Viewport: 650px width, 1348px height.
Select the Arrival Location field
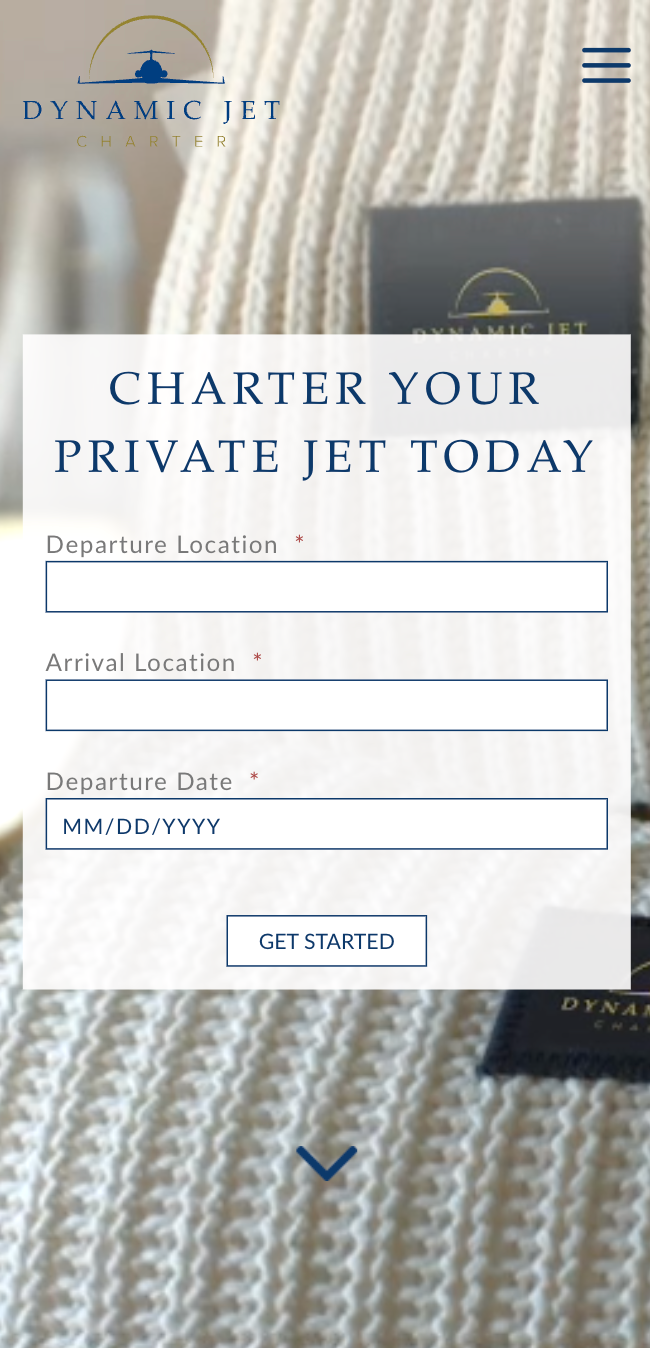coord(326,705)
